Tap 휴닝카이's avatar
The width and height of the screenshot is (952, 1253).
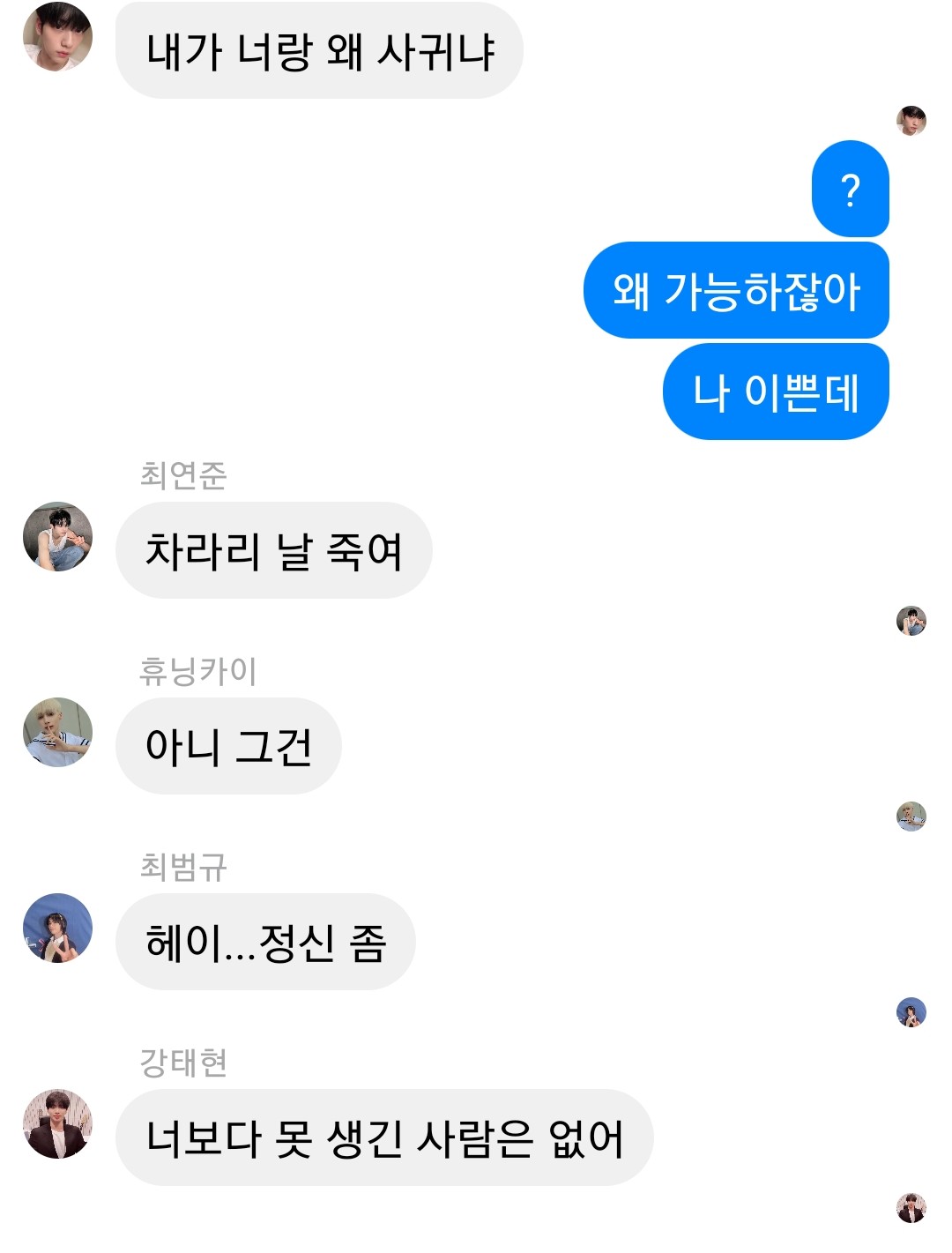(57, 733)
